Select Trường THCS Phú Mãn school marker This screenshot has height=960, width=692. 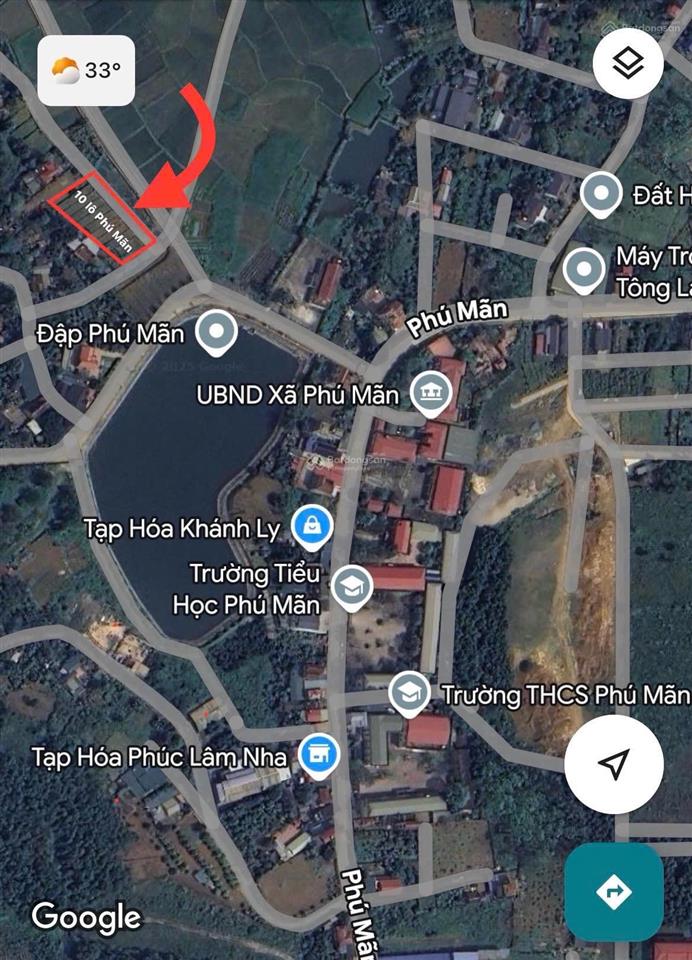(408, 692)
